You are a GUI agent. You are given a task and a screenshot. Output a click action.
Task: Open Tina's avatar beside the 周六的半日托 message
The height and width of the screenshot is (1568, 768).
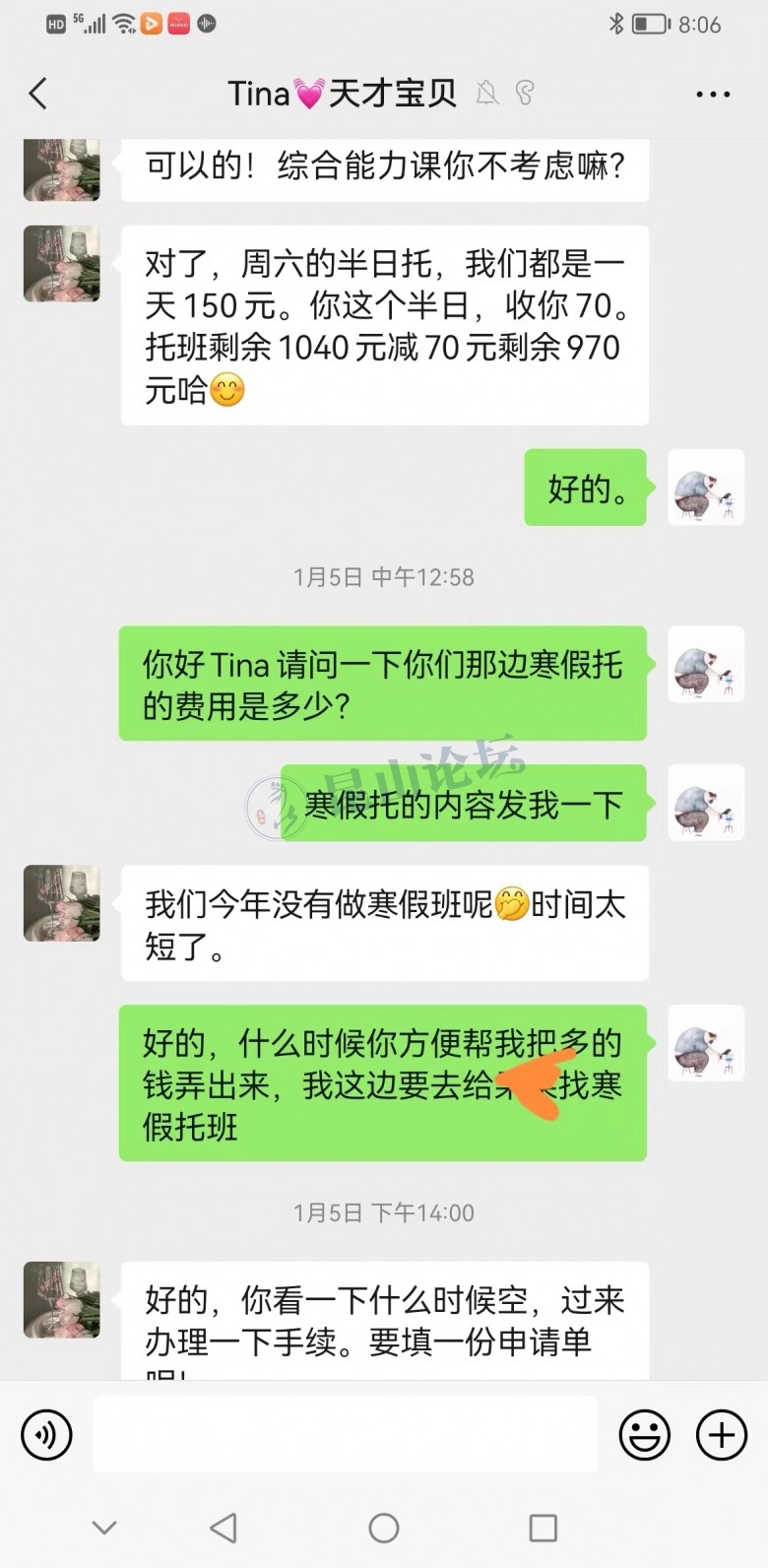[x=61, y=264]
